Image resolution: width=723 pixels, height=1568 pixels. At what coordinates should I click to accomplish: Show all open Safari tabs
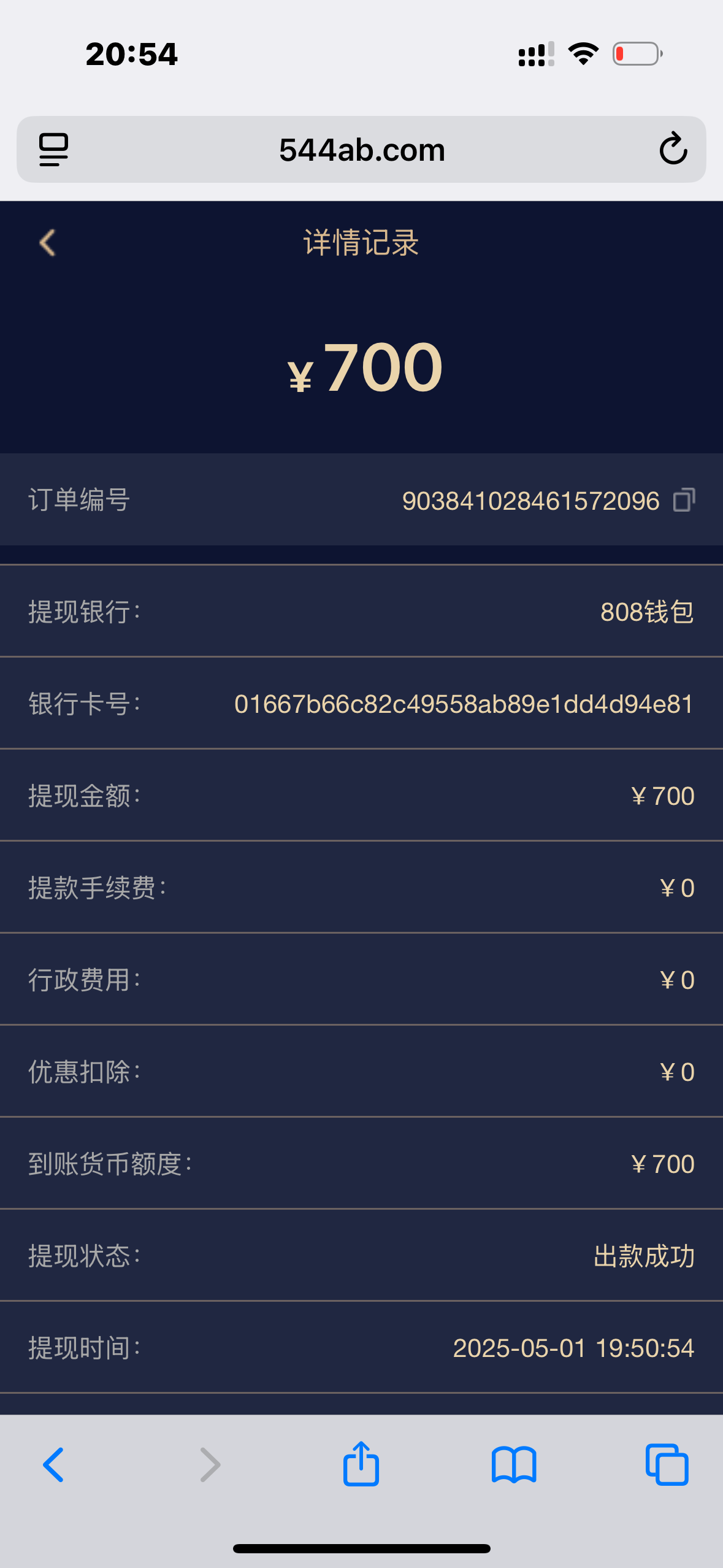(x=667, y=1465)
